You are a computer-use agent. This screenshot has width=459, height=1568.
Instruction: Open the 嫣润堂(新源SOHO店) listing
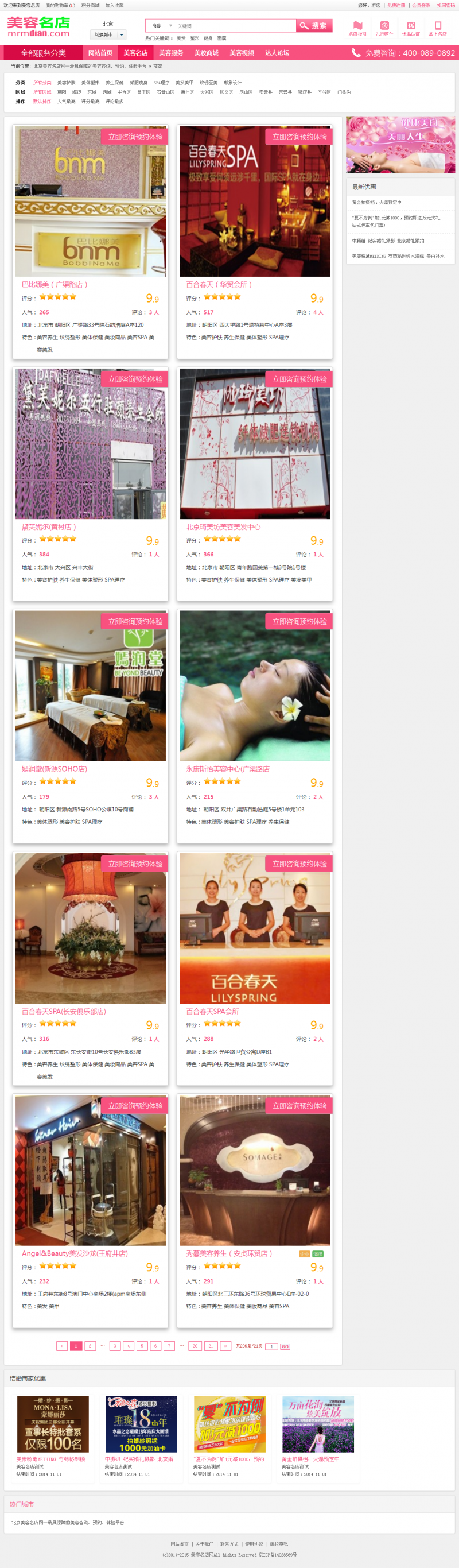click(54, 769)
